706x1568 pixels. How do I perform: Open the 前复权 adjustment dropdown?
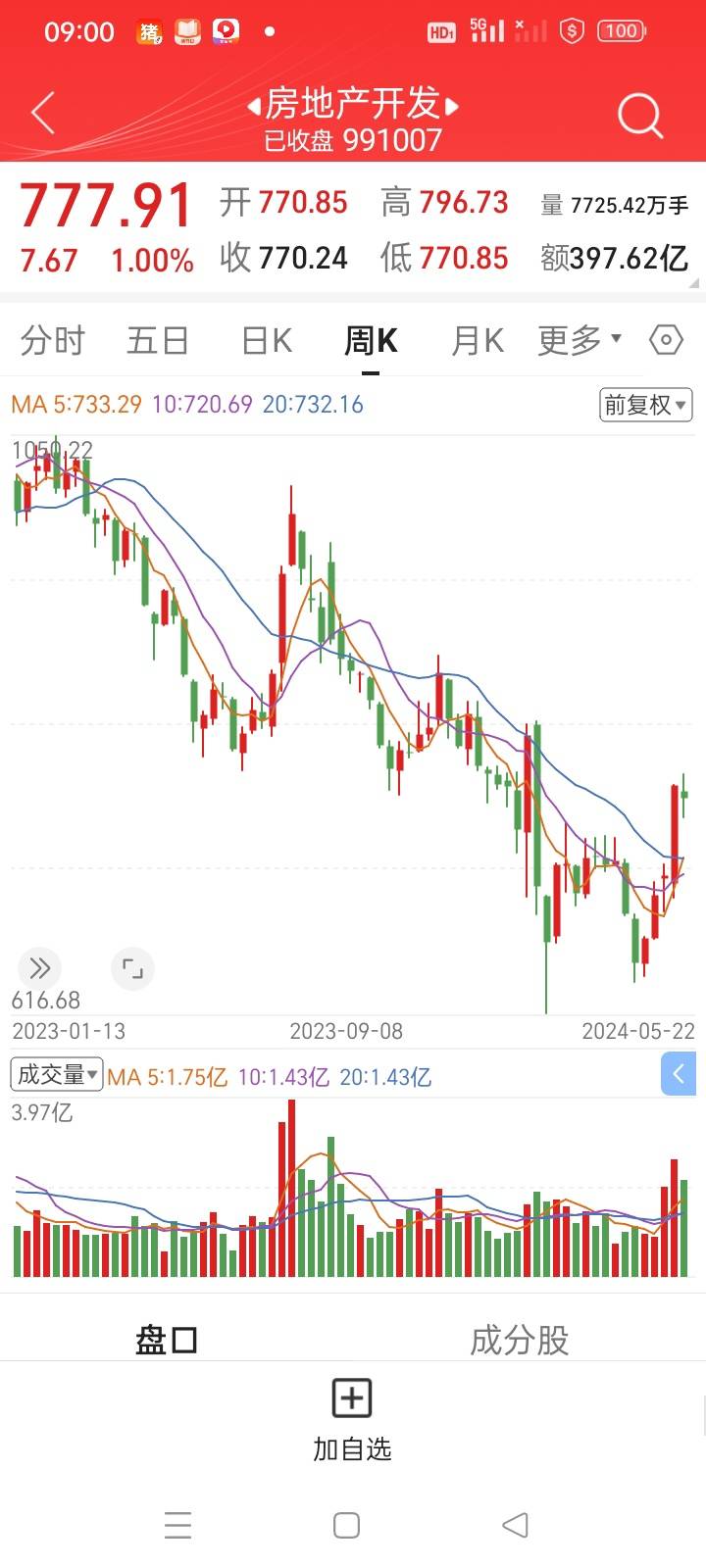tap(646, 405)
